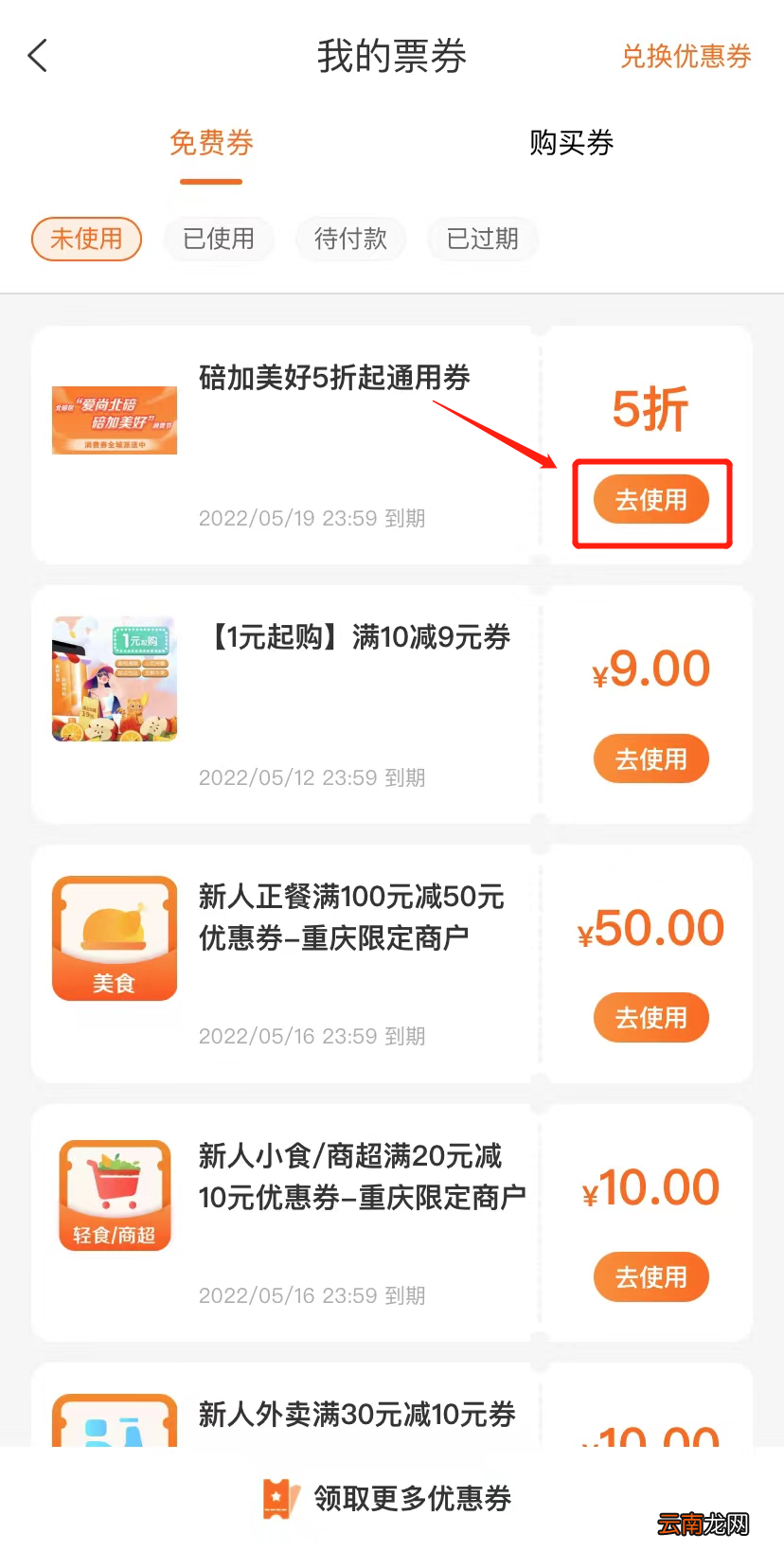Click the 5折 discount label
This screenshot has height=1551, width=784.
[650, 407]
